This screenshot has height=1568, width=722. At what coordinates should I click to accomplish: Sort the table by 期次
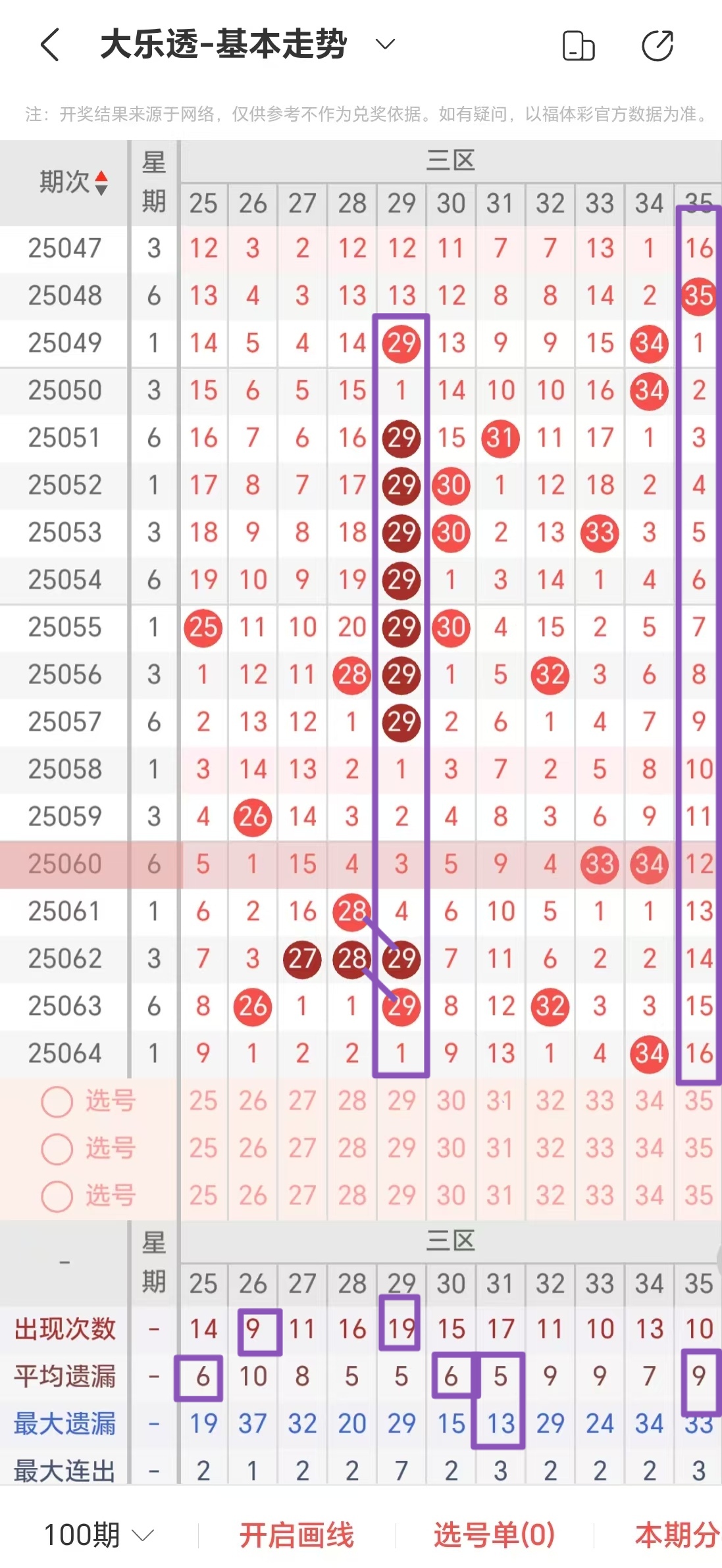[x=72, y=182]
